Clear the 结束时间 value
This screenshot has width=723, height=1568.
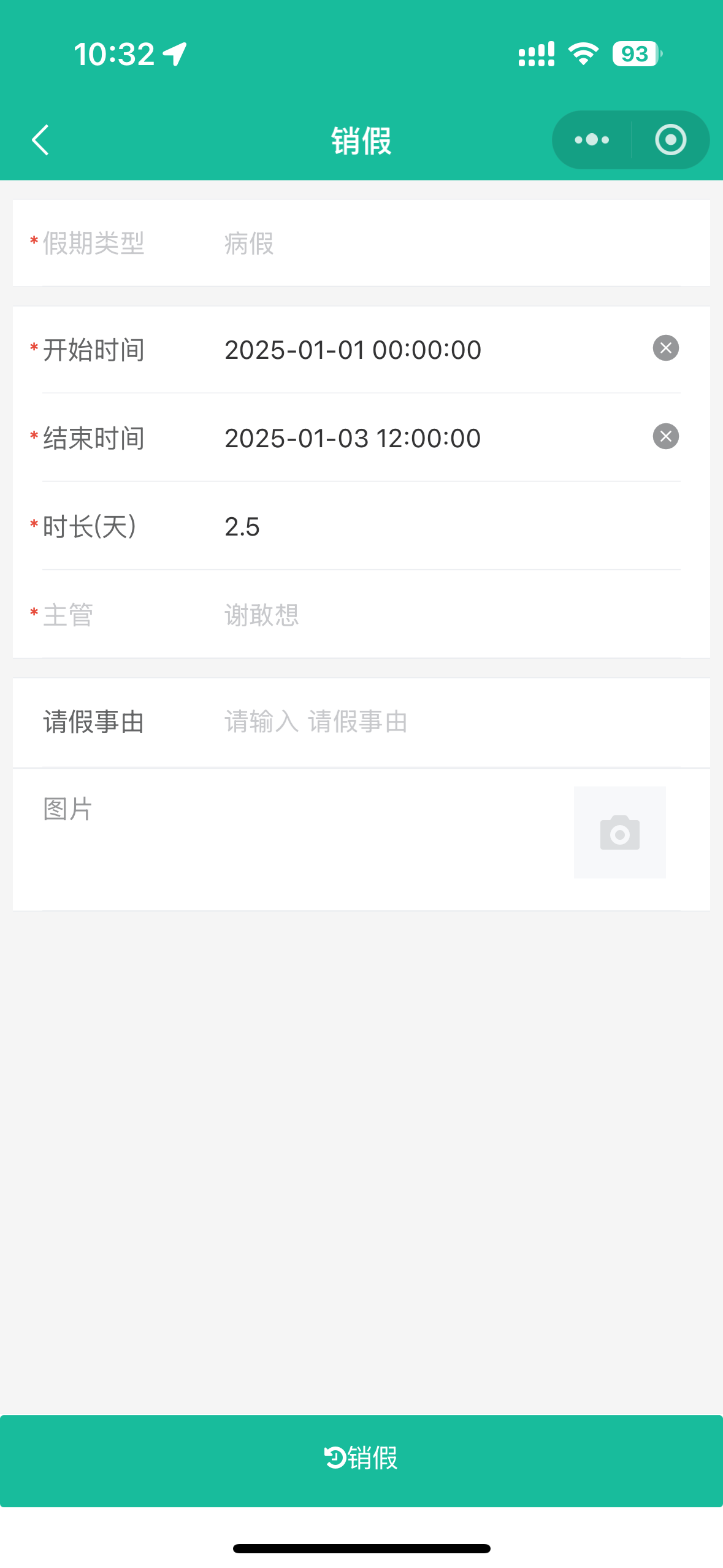(x=665, y=437)
